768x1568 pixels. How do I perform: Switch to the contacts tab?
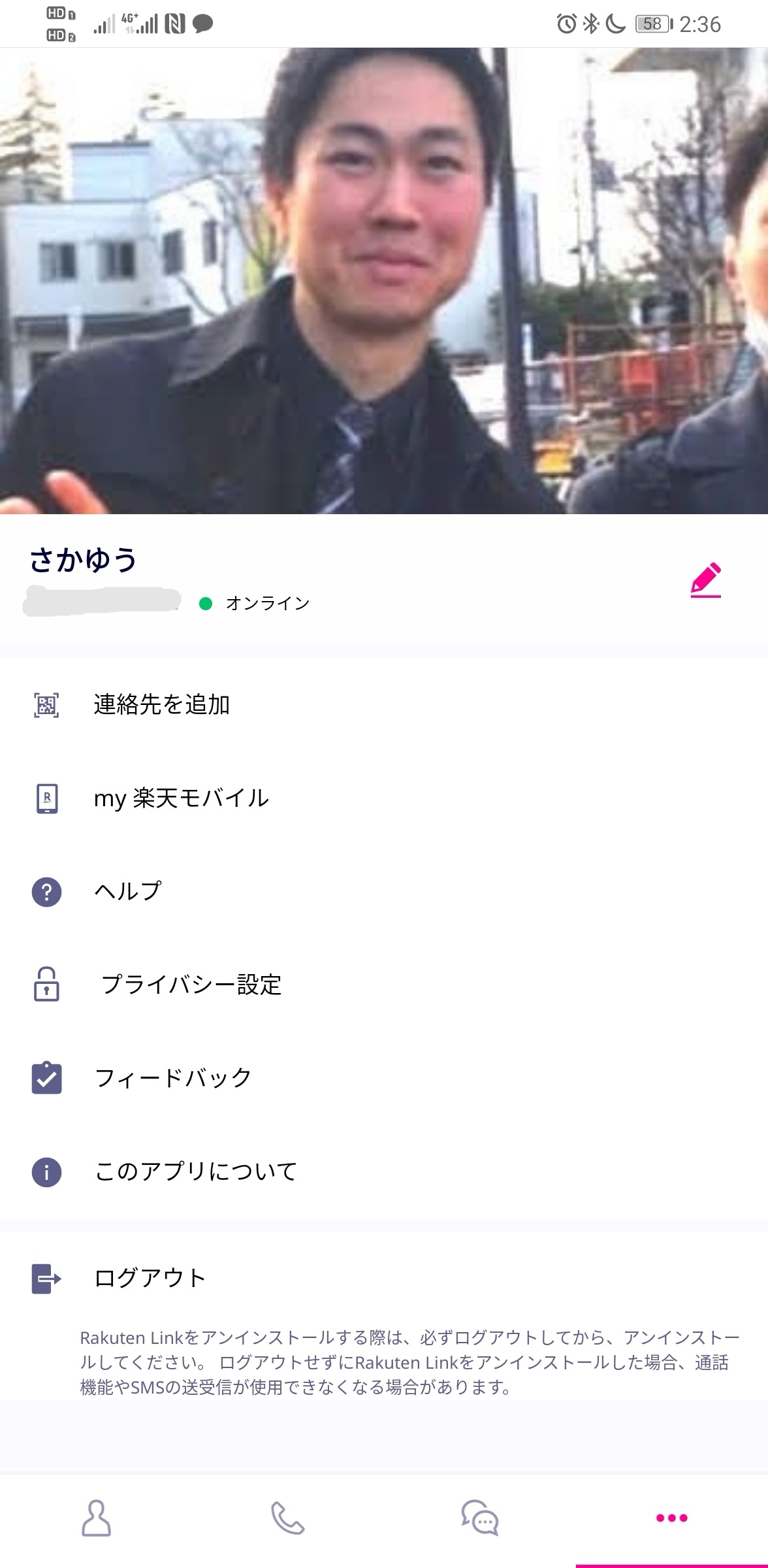96,1518
